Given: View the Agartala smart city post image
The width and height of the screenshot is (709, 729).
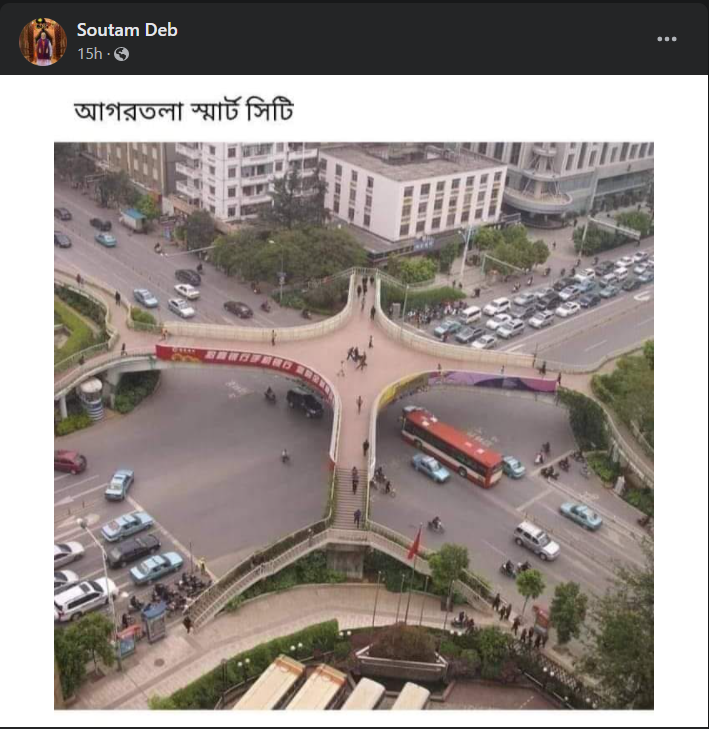Looking at the screenshot, I should click(354, 425).
